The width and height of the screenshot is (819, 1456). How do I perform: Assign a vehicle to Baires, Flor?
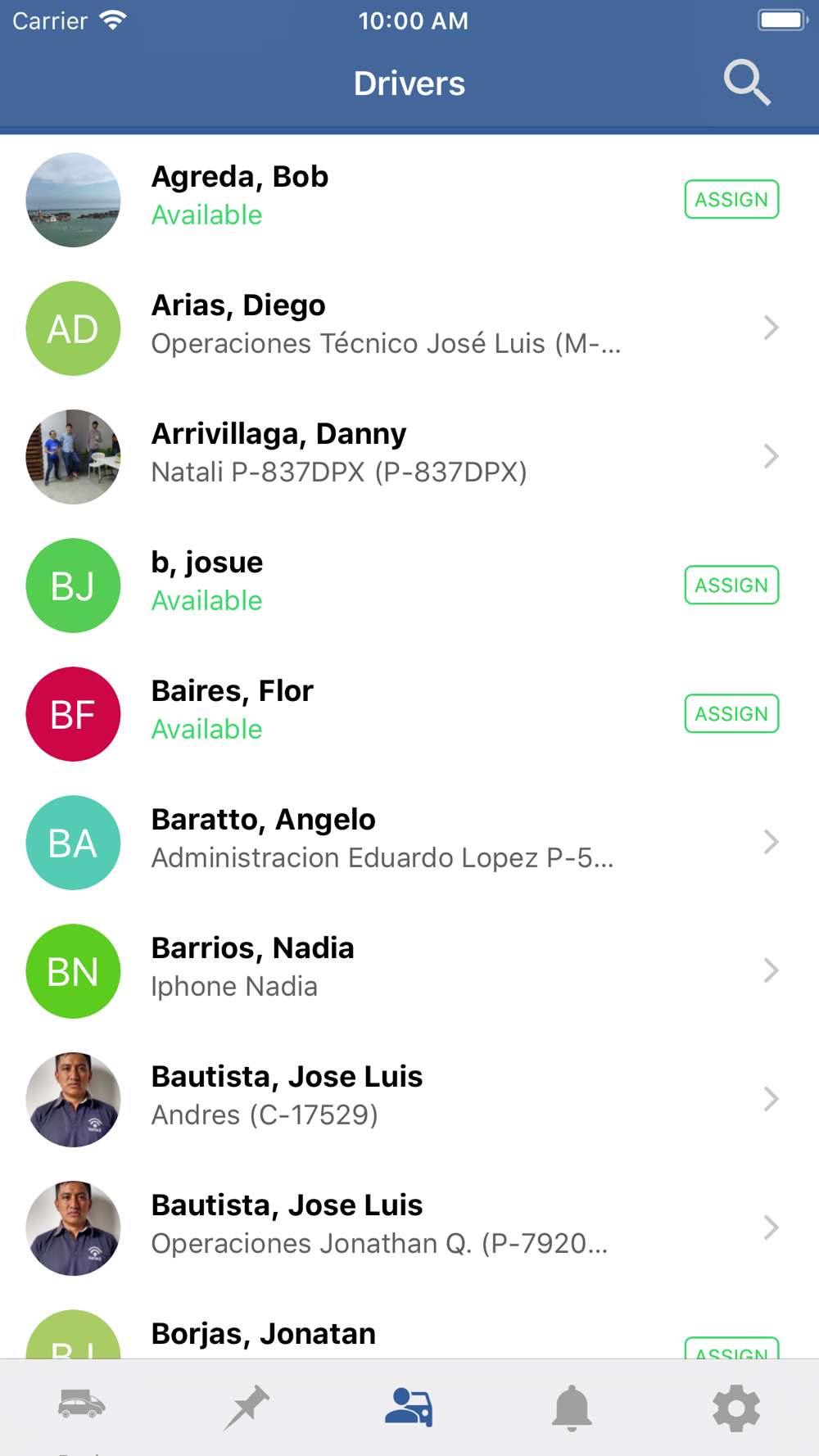pos(731,714)
